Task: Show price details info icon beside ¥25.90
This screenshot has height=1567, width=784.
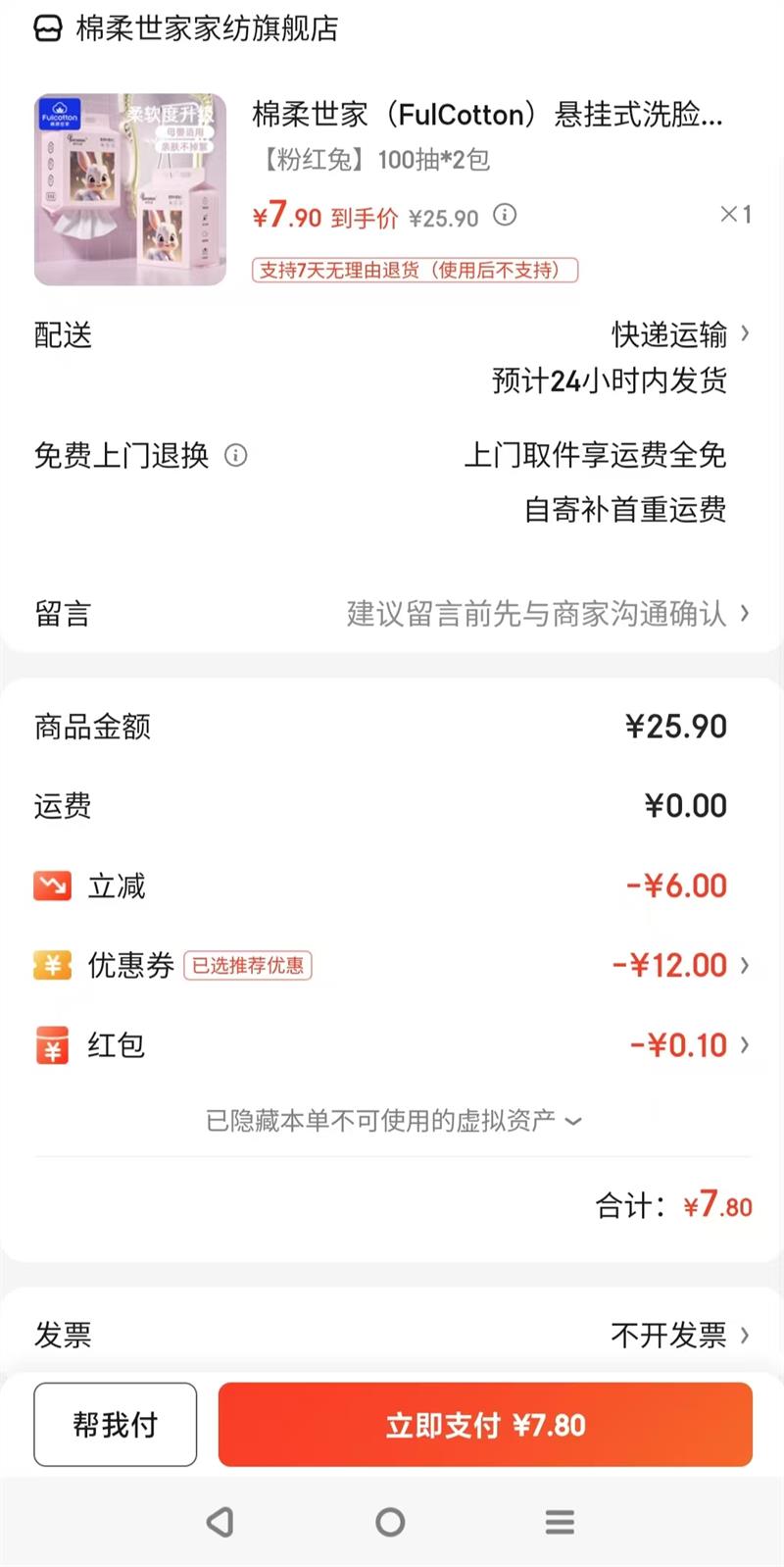Action: coord(505,215)
